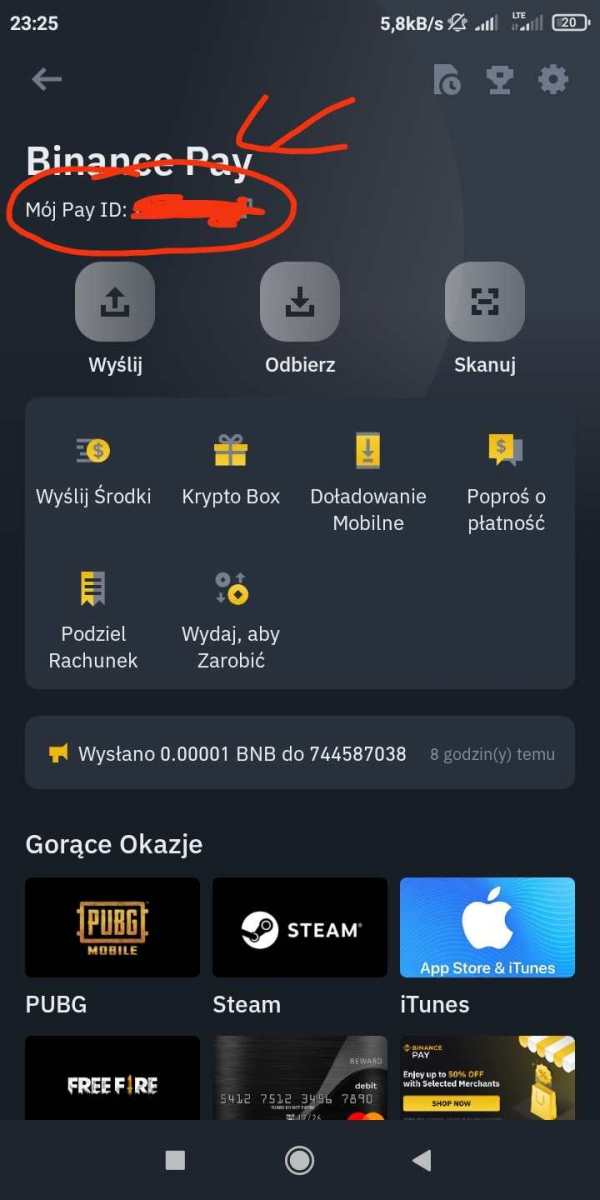Open the payment history icon
The image size is (600, 1200).
[x=447, y=80]
